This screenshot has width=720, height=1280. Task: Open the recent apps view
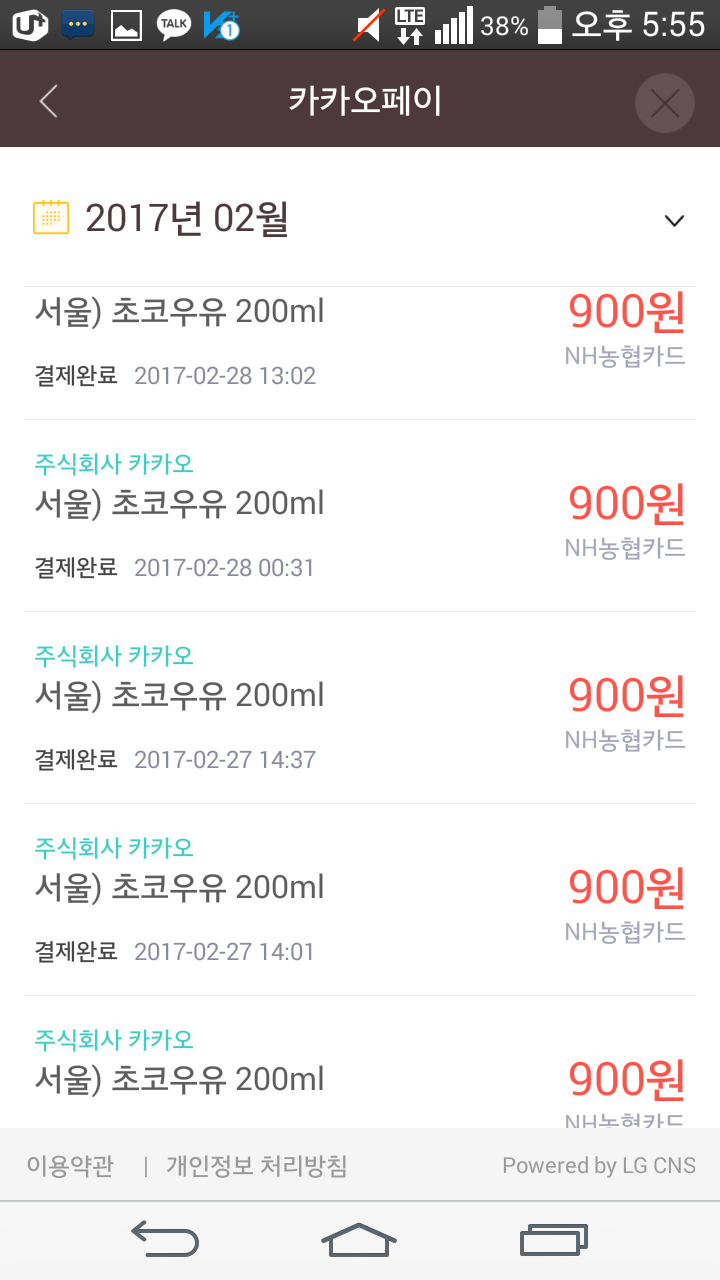tap(553, 1241)
